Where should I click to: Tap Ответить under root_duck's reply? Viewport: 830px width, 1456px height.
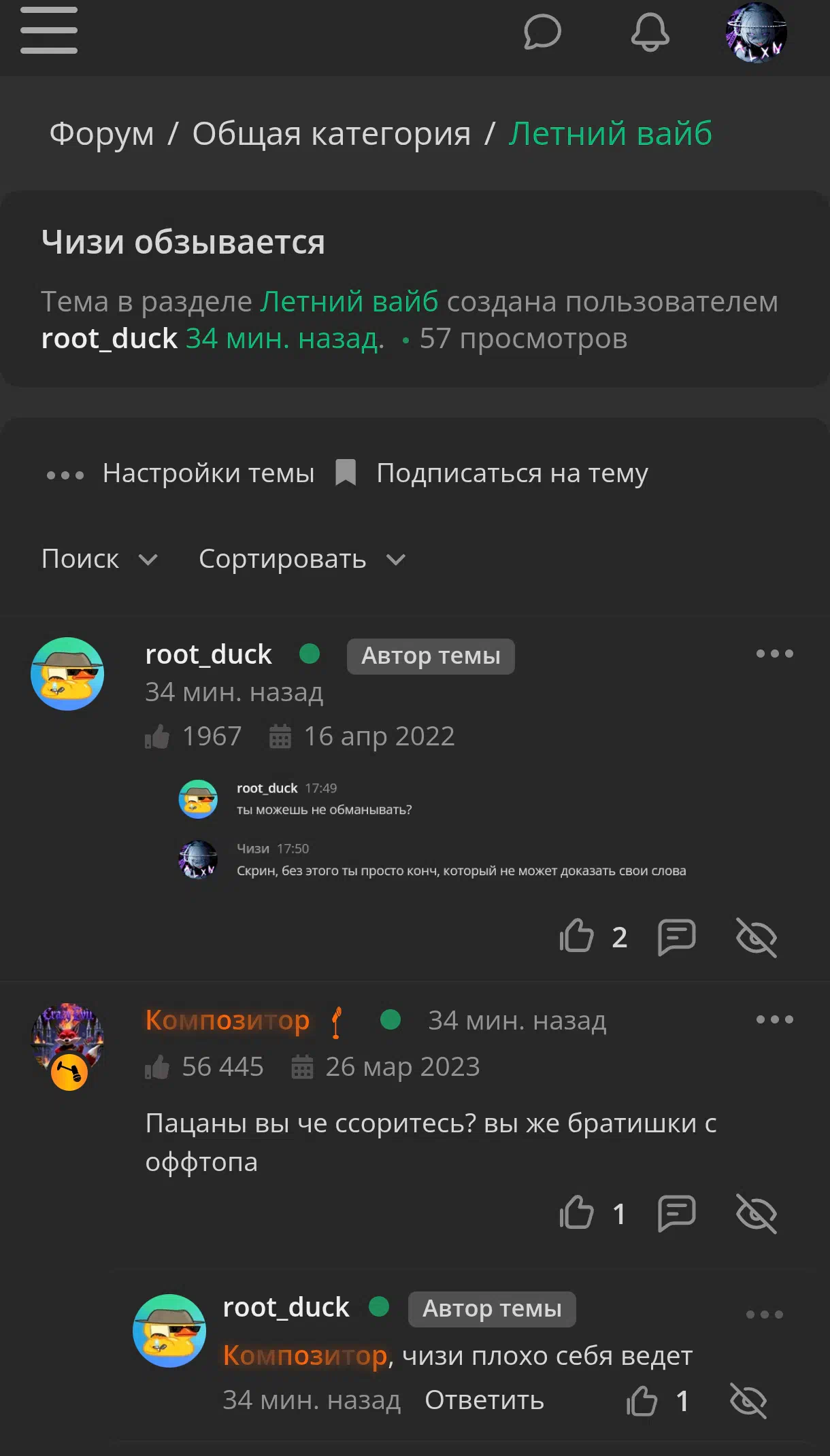tap(484, 1400)
